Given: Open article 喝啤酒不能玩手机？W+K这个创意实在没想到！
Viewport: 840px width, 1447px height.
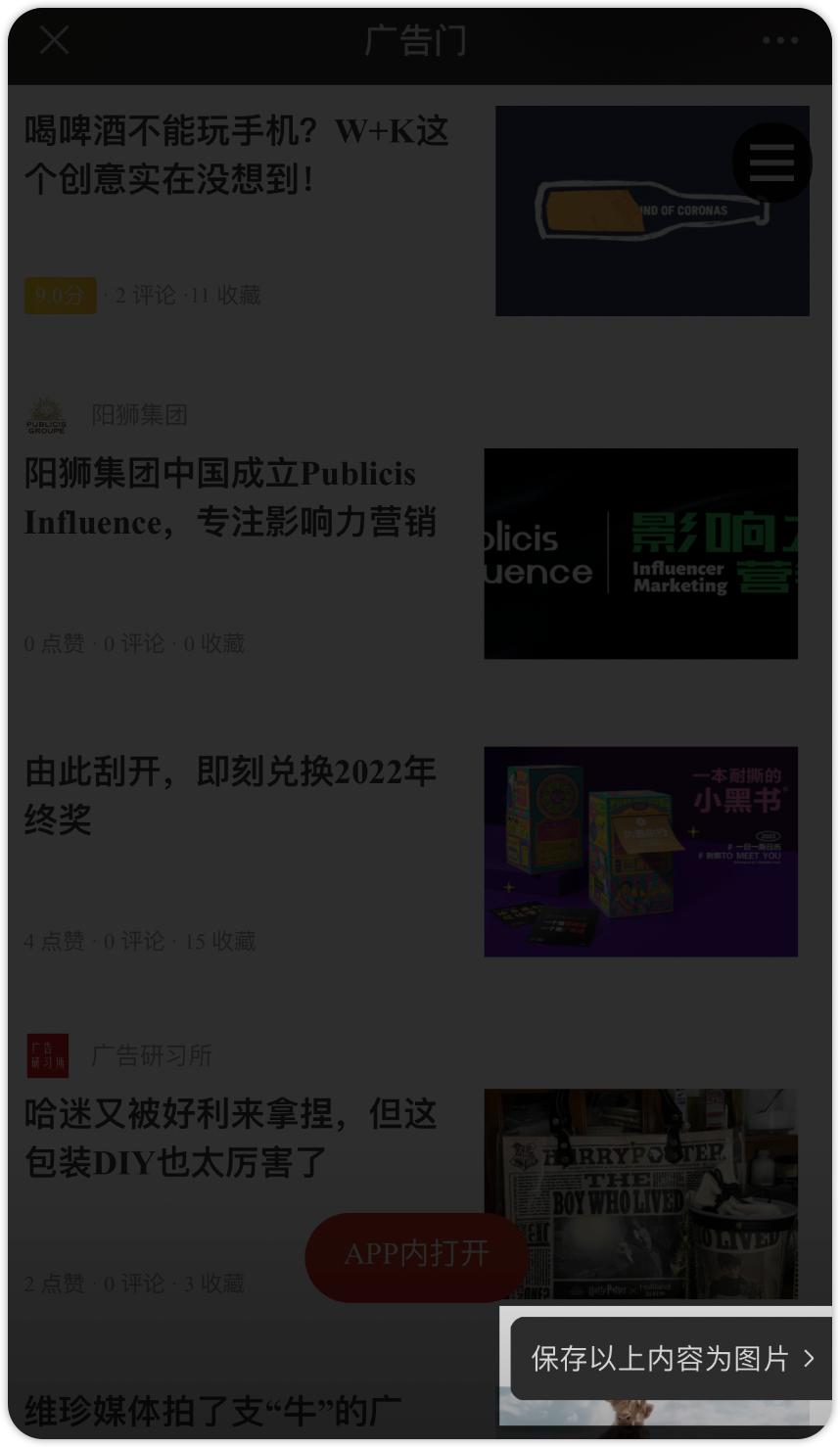Looking at the screenshot, I should pos(235,155).
